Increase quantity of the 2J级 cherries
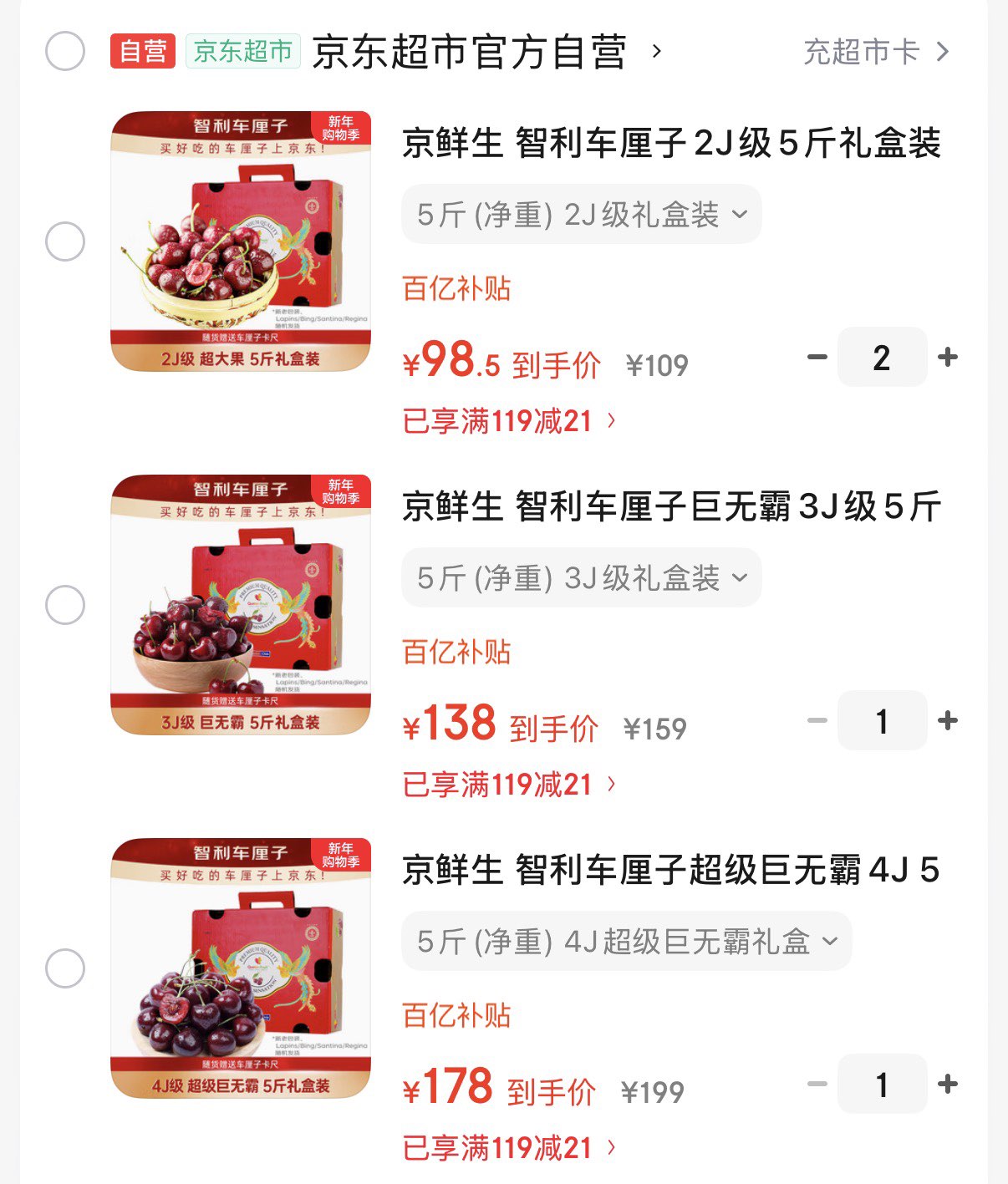 [948, 358]
